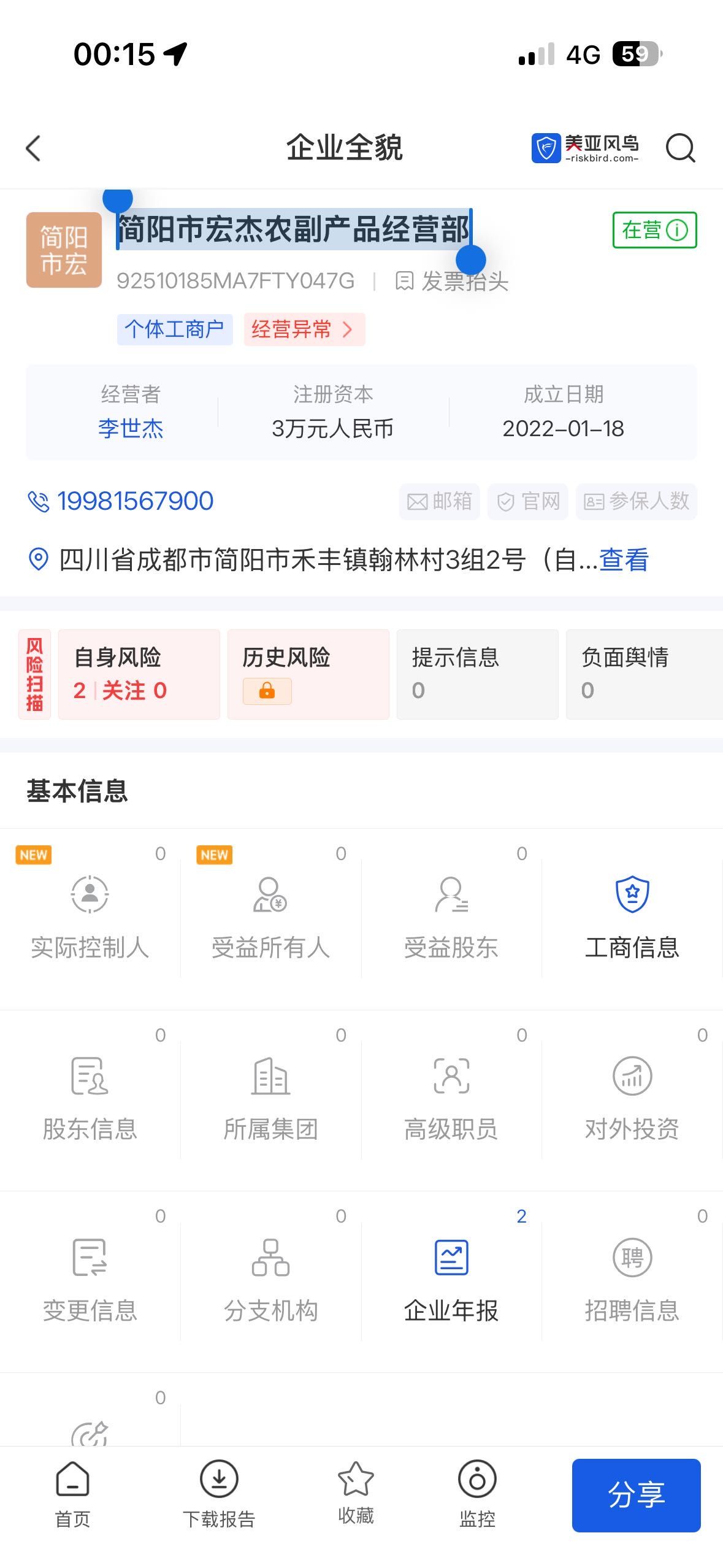The image size is (723, 1568).
Task: View 经营异常 abnormal operation details
Action: [x=304, y=329]
